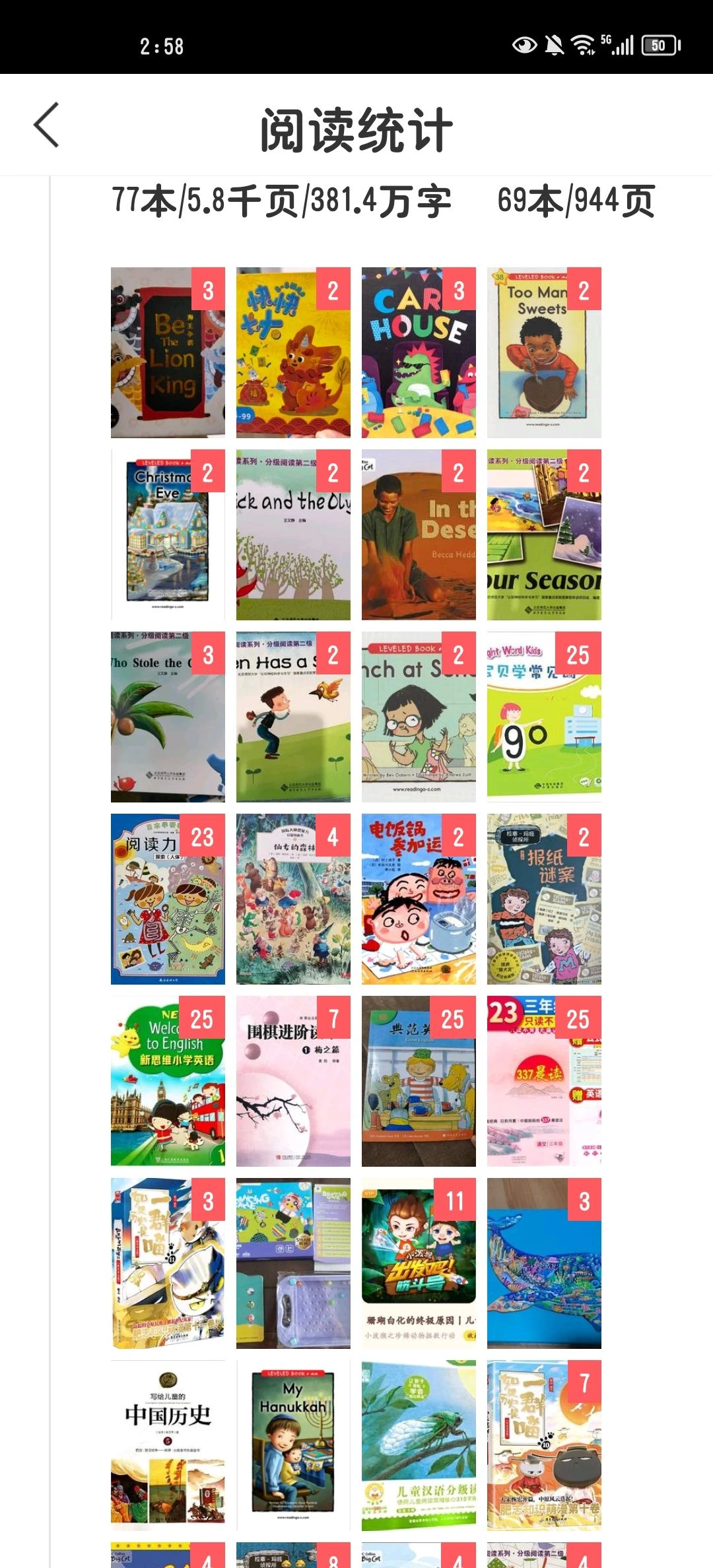Open the Christmas Eve book
The width and height of the screenshot is (713, 1568).
point(168,535)
